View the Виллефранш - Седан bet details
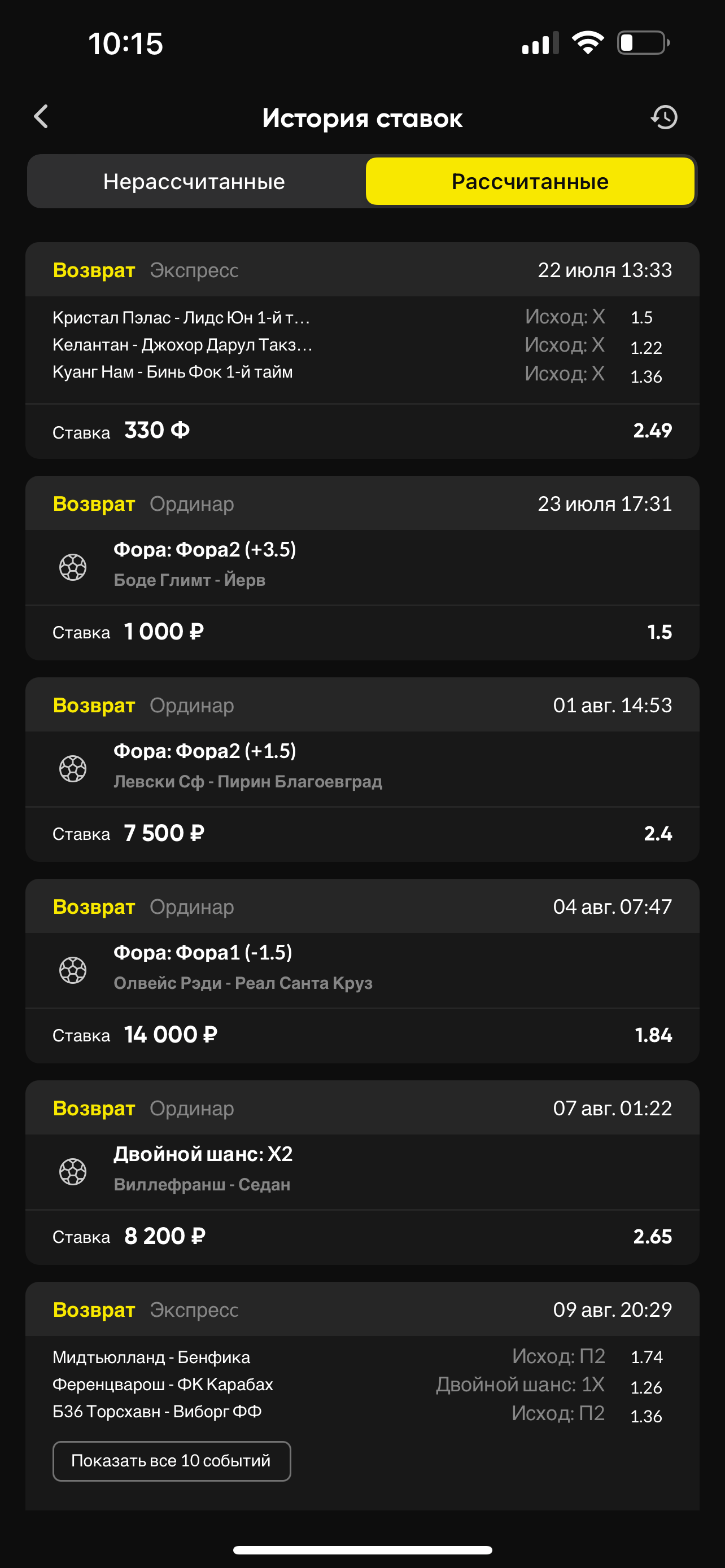The image size is (725, 1568). point(362,1172)
